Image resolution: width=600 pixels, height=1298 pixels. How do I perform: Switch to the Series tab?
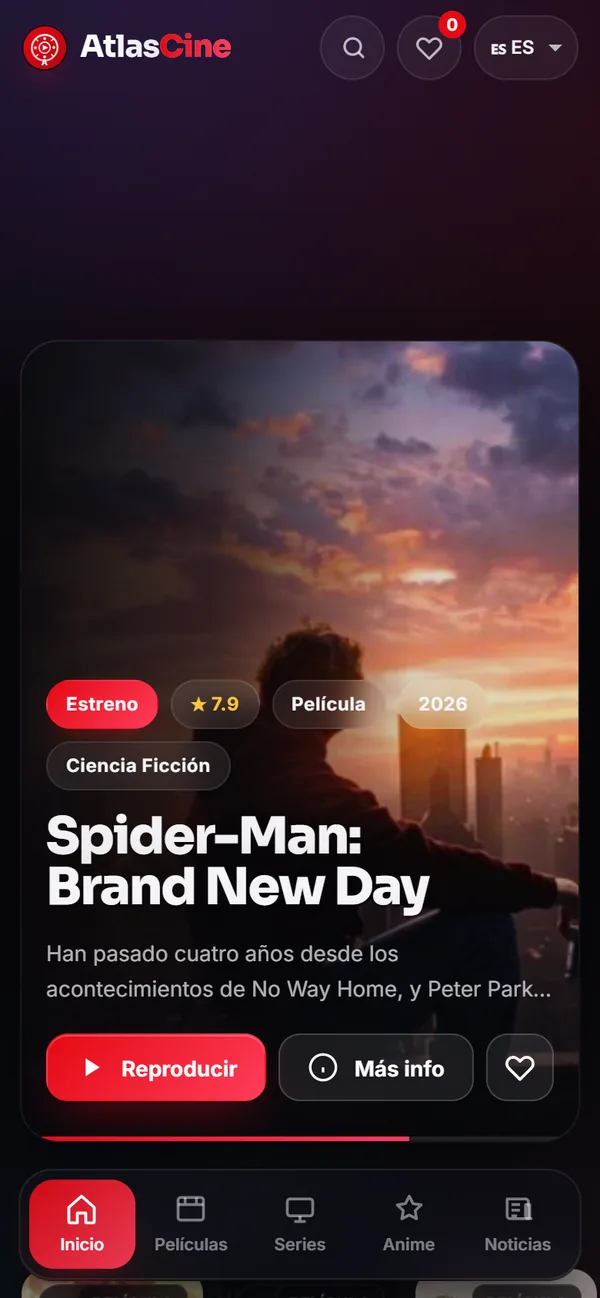point(300,1224)
